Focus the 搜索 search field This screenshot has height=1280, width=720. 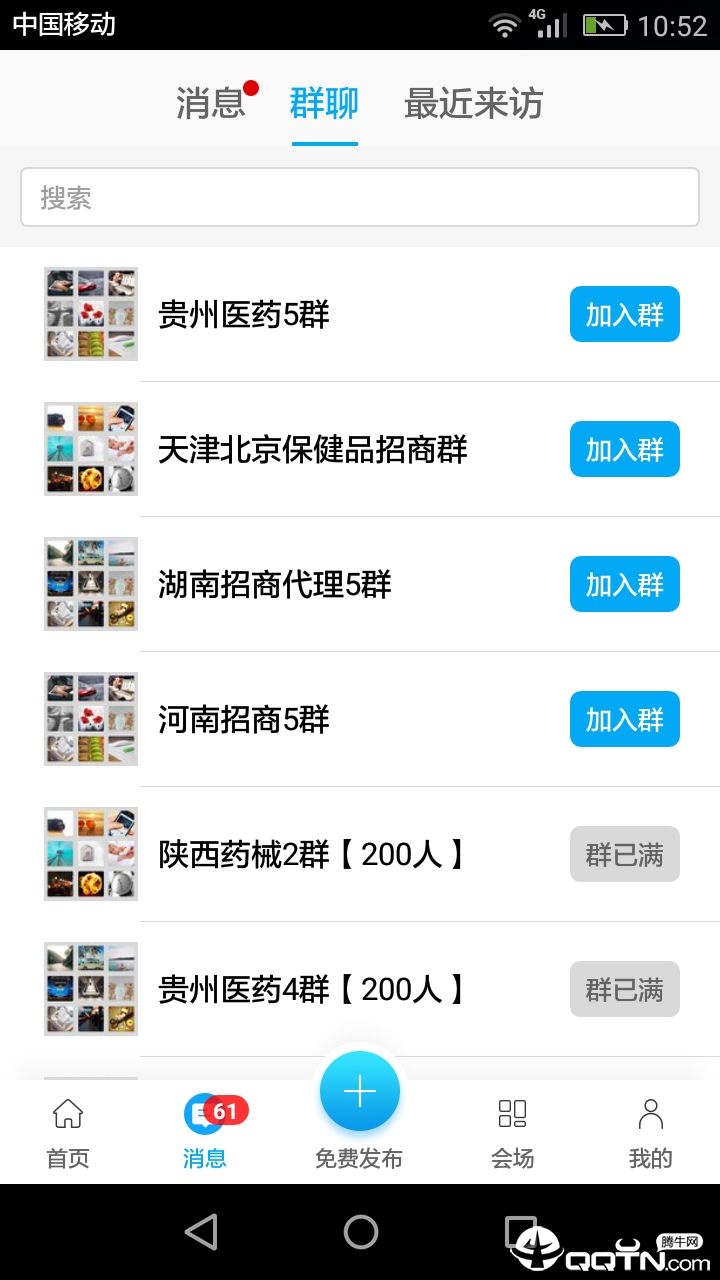tap(360, 197)
